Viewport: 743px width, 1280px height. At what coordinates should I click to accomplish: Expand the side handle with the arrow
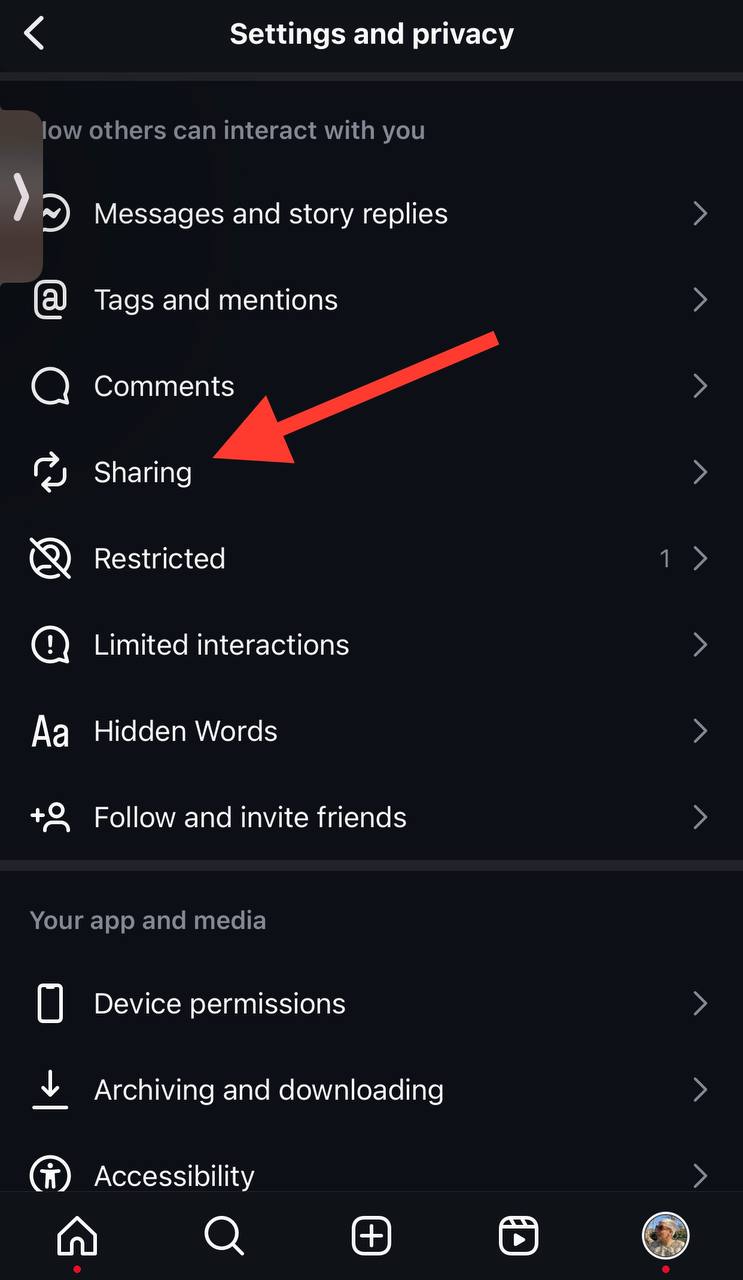tap(21, 196)
